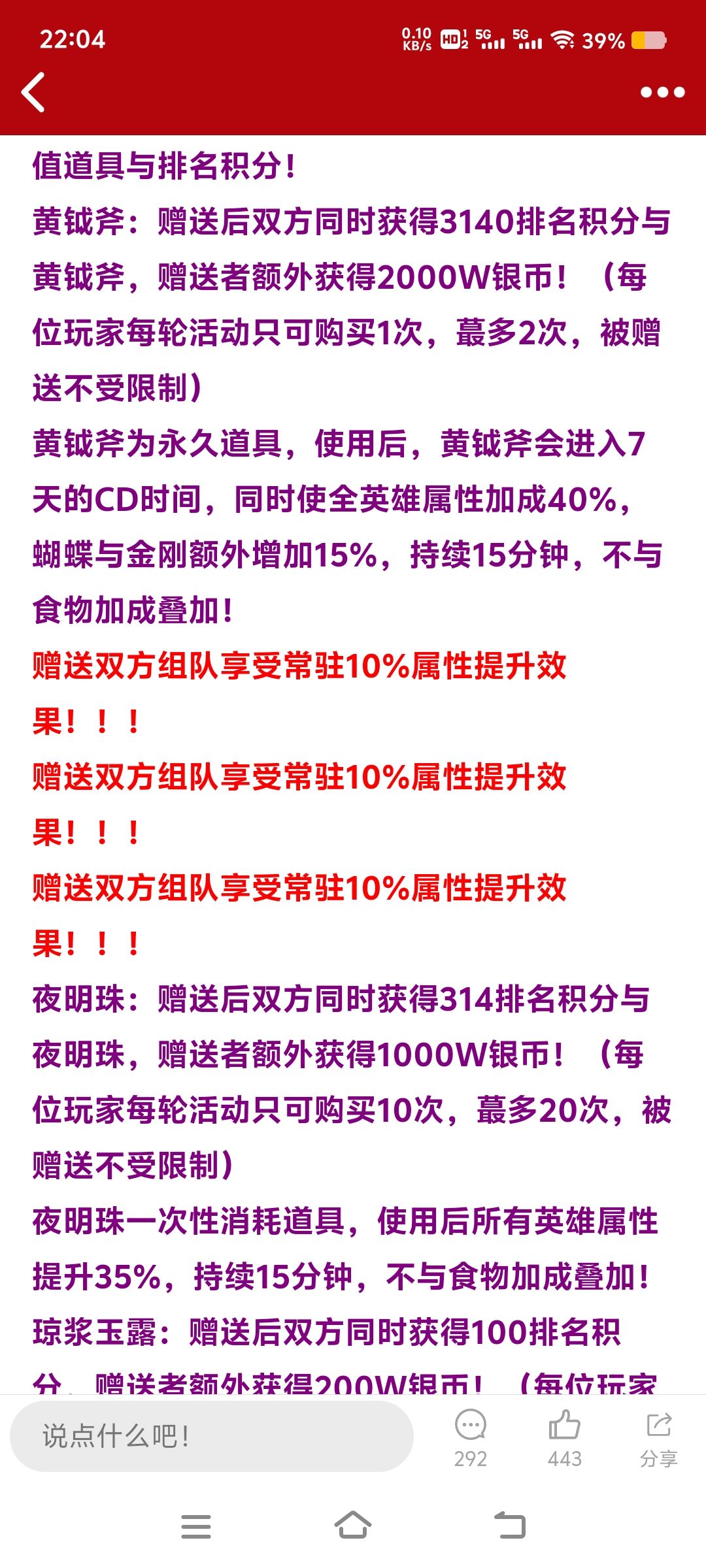This screenshot has width=706, height=1568.
Task: Open the system recent apps menu
Action: tap(195, 1527)
